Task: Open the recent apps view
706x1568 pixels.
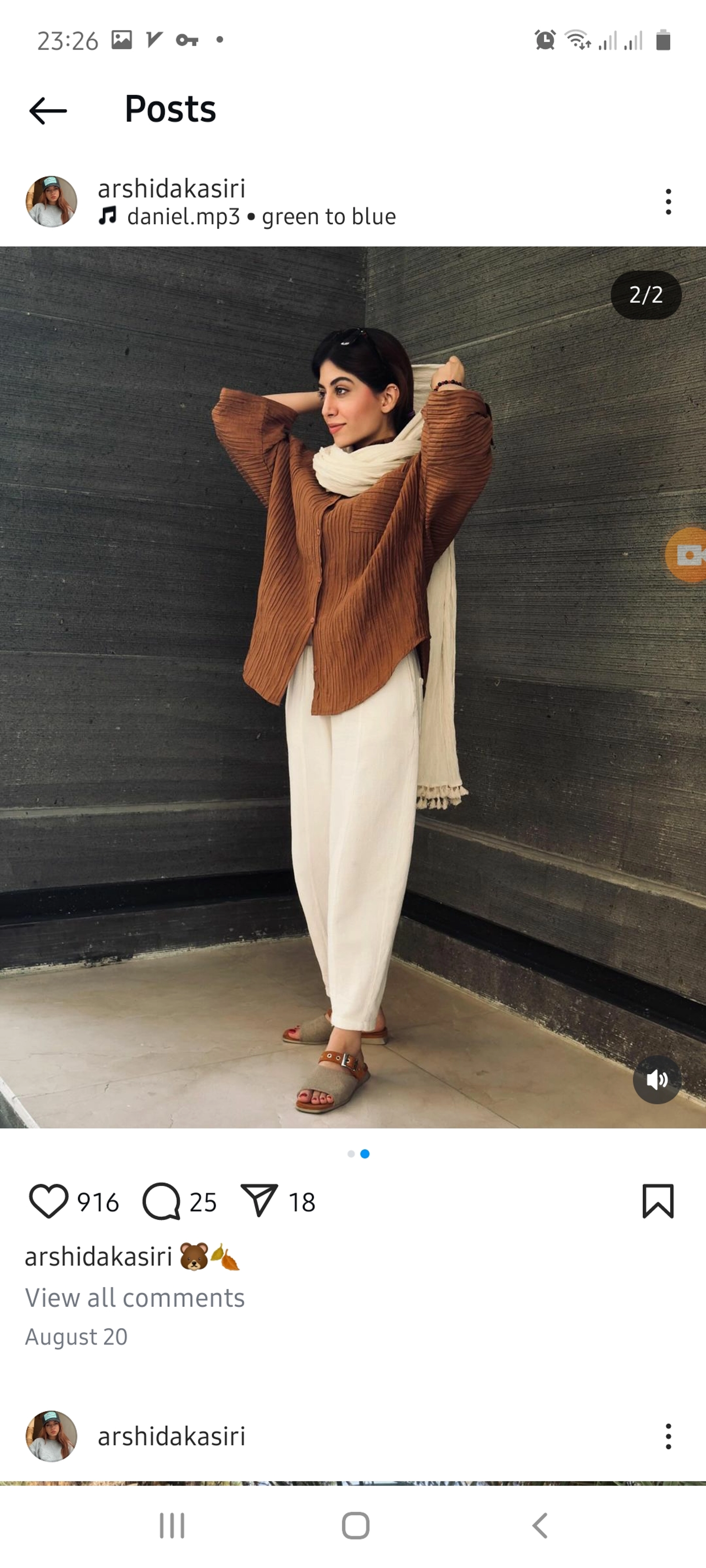Action: [172, 1525]
